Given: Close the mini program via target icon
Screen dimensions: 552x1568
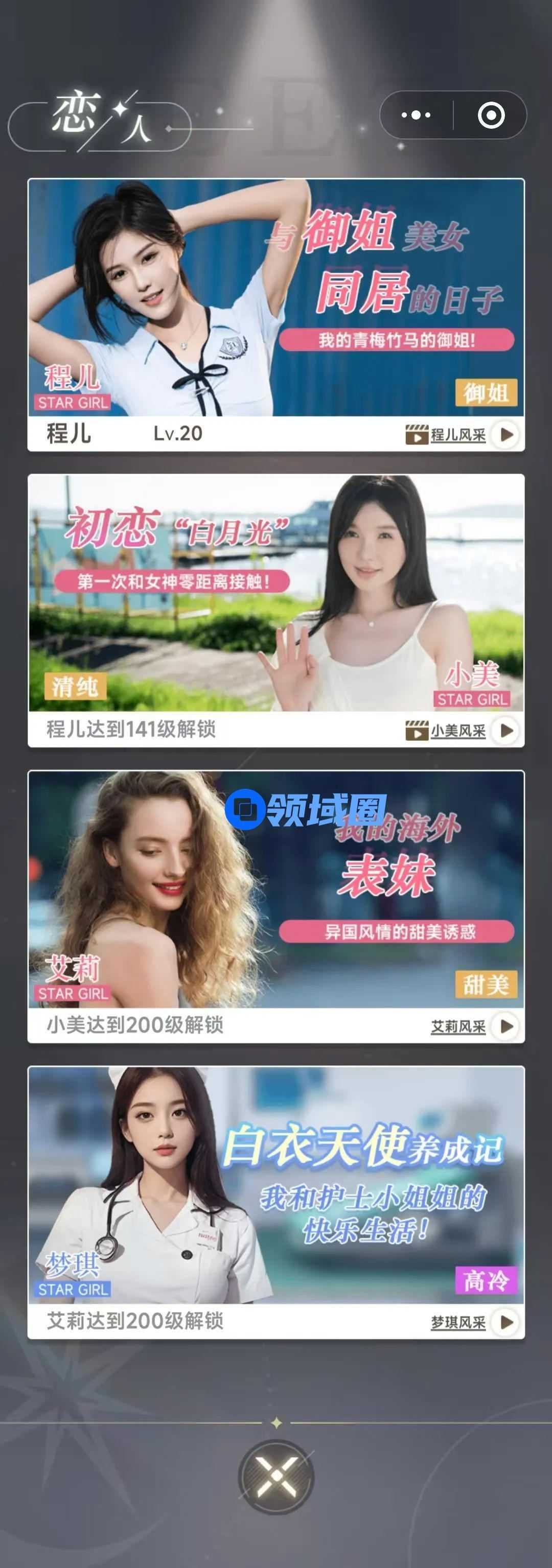Looking at the screenshot, I should pos(491,115).
